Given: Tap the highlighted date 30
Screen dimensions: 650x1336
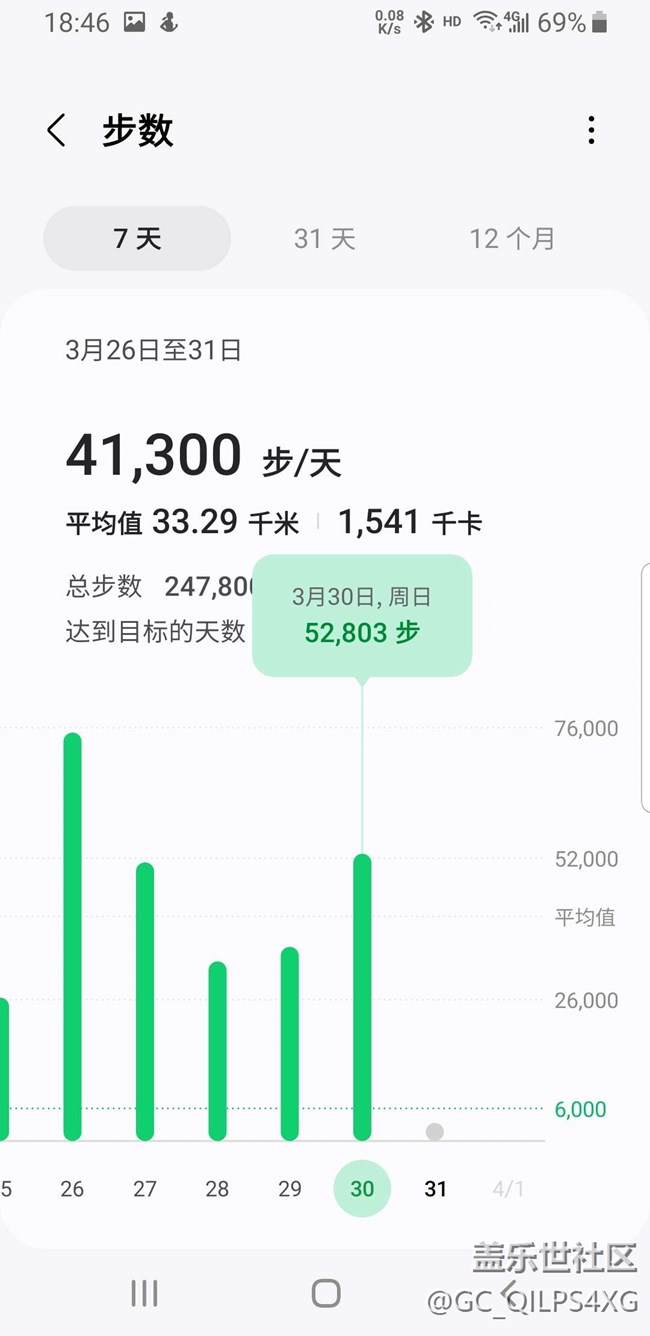Looking at the screenshot, I should tap(362, 1189).
